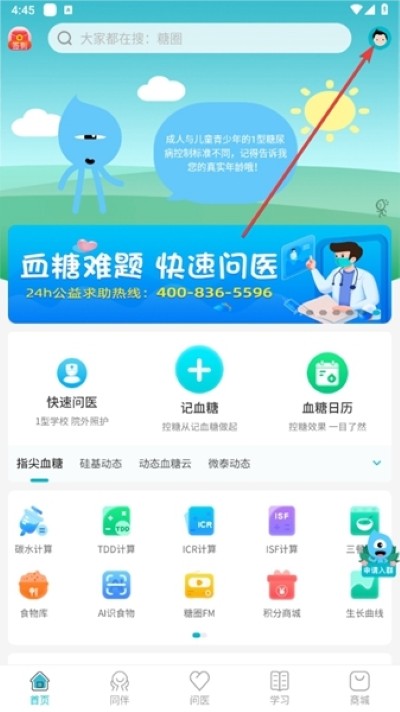The height and width of the screenshot is (712, 400).
Task: Switch to the 动态血糖云 tab
Action: click(x=165, y=464)
